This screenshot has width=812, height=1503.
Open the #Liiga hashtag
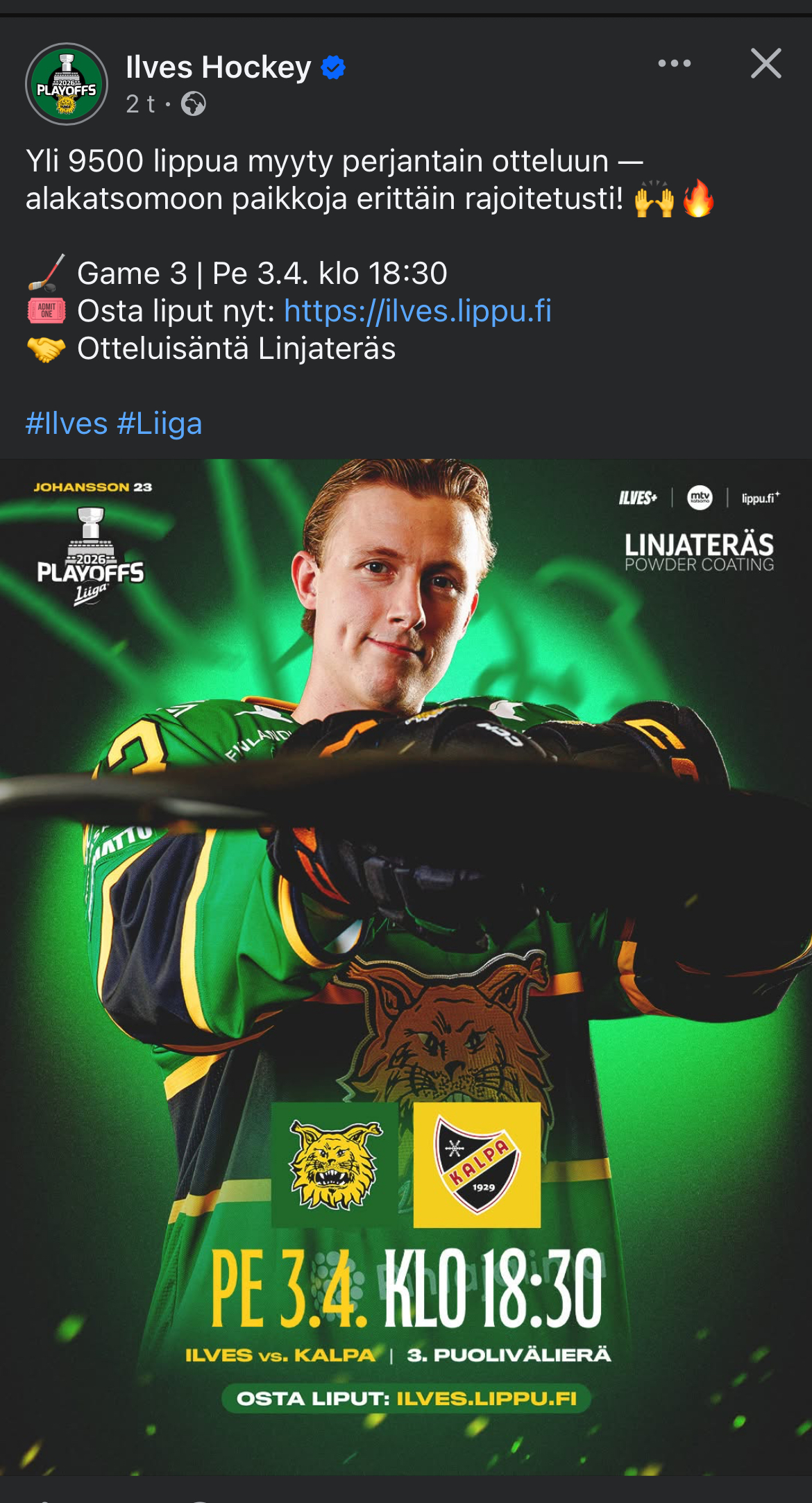[160, 423]
